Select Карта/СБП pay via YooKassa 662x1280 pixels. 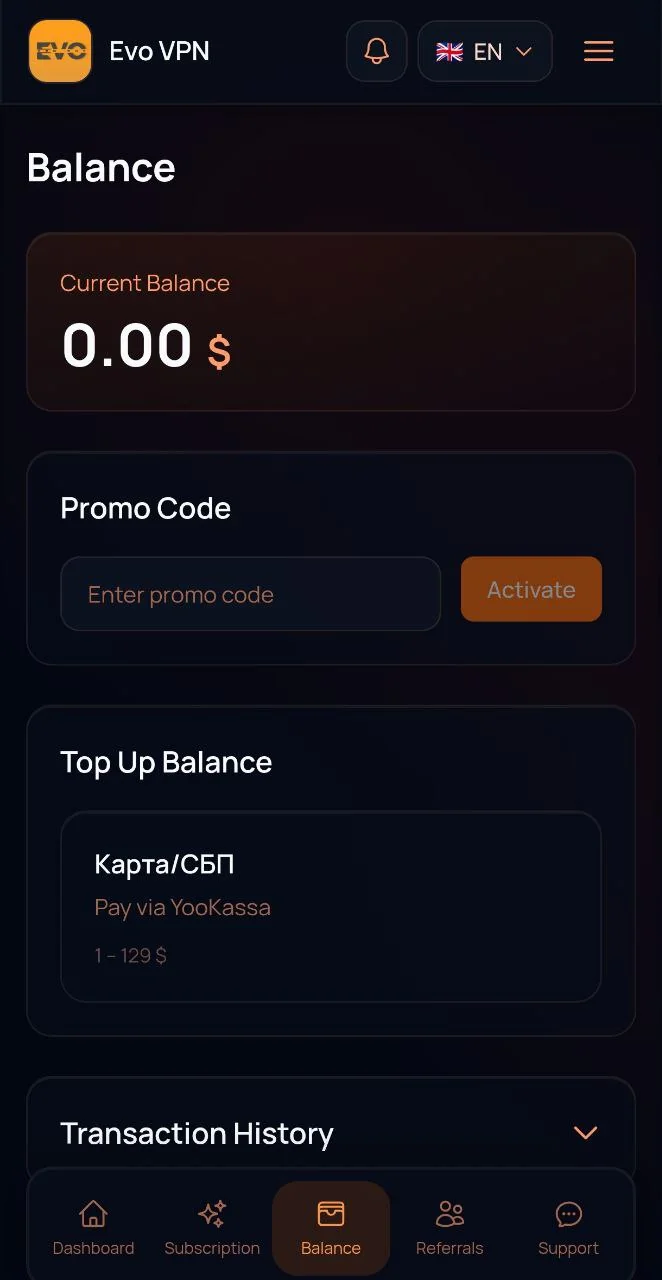[x=331, y=906]
